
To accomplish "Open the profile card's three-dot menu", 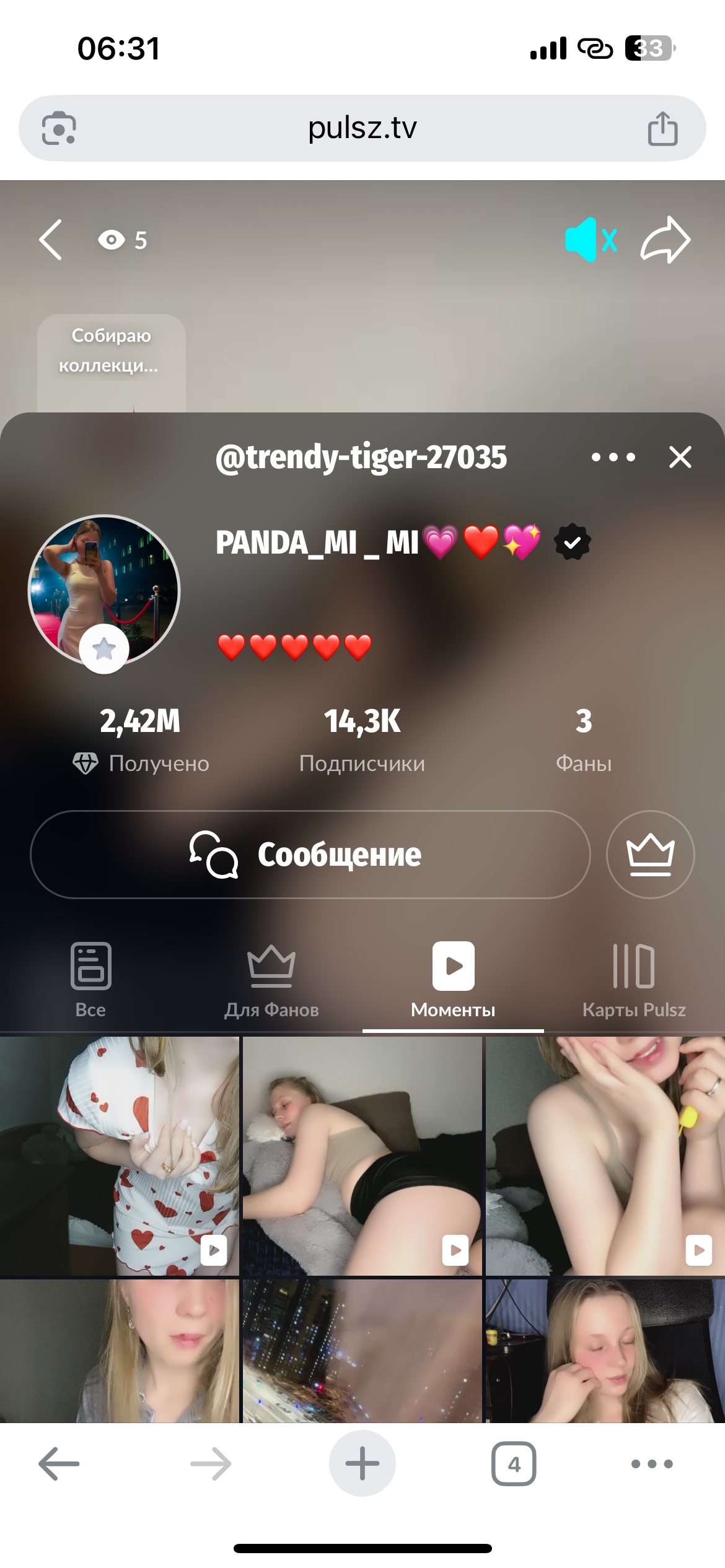I will coord(613,458).
